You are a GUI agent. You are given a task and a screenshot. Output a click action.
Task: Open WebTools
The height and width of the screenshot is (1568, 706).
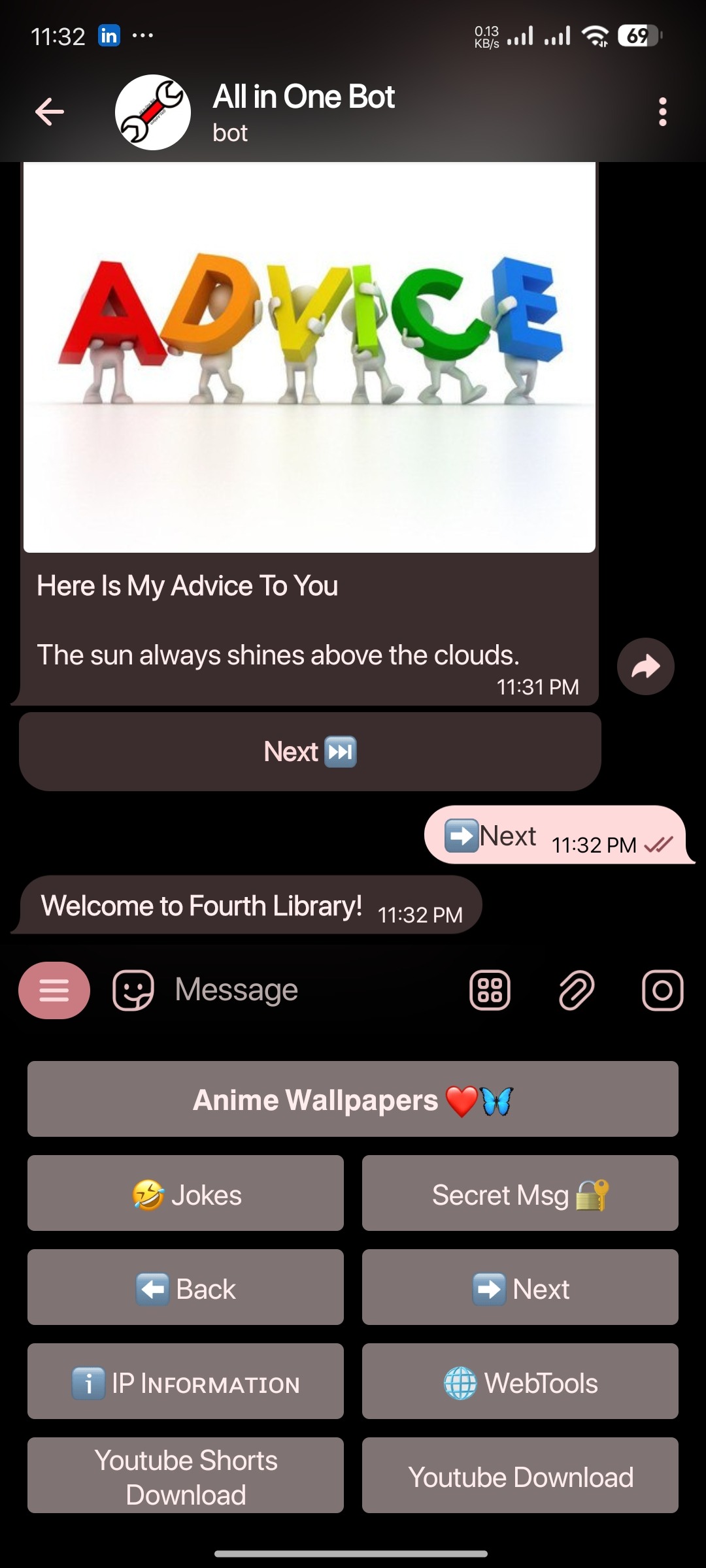pyautogui.click(x=520, y=1382)
